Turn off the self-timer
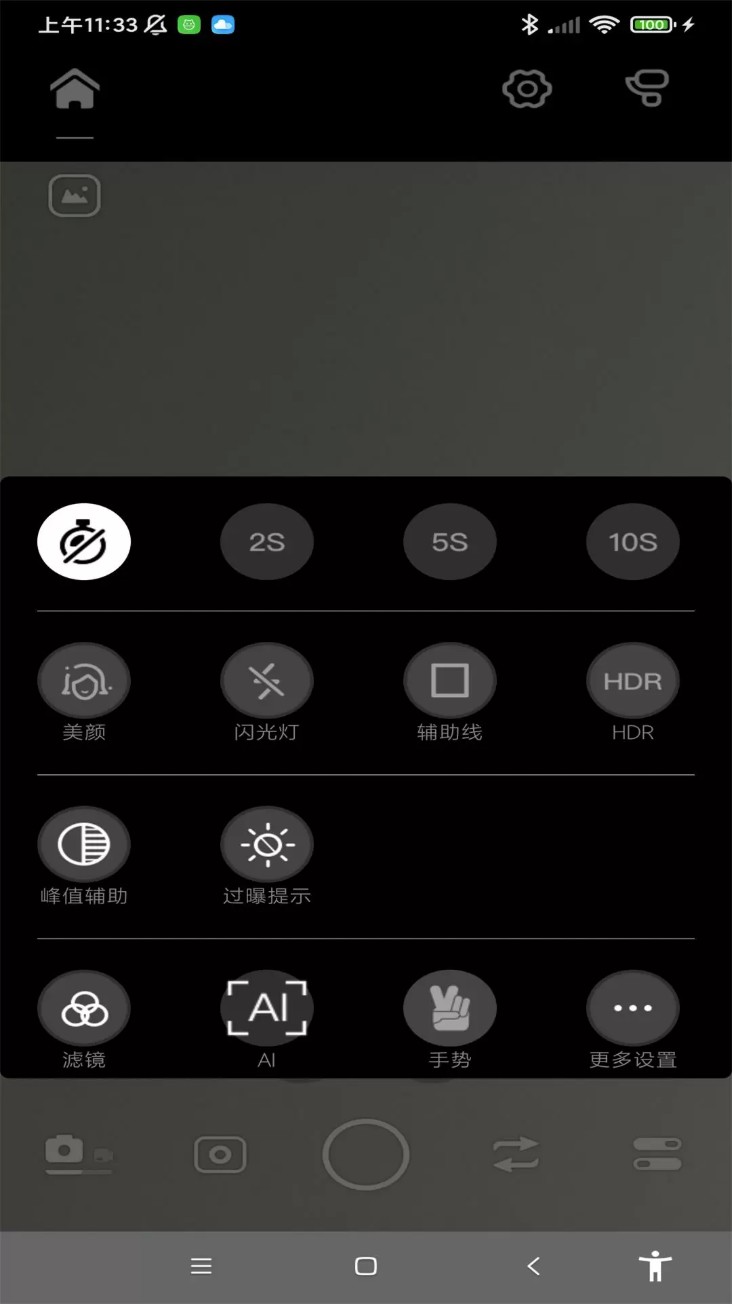The width and height of the screenshot is (732, 1304). (84, 541)
